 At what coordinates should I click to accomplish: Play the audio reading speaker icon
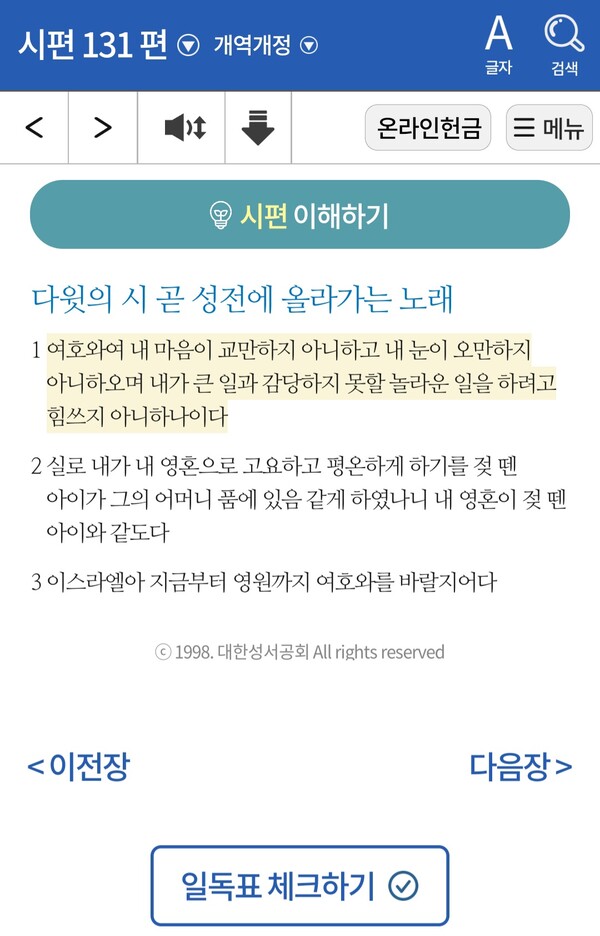click(184, 127)
